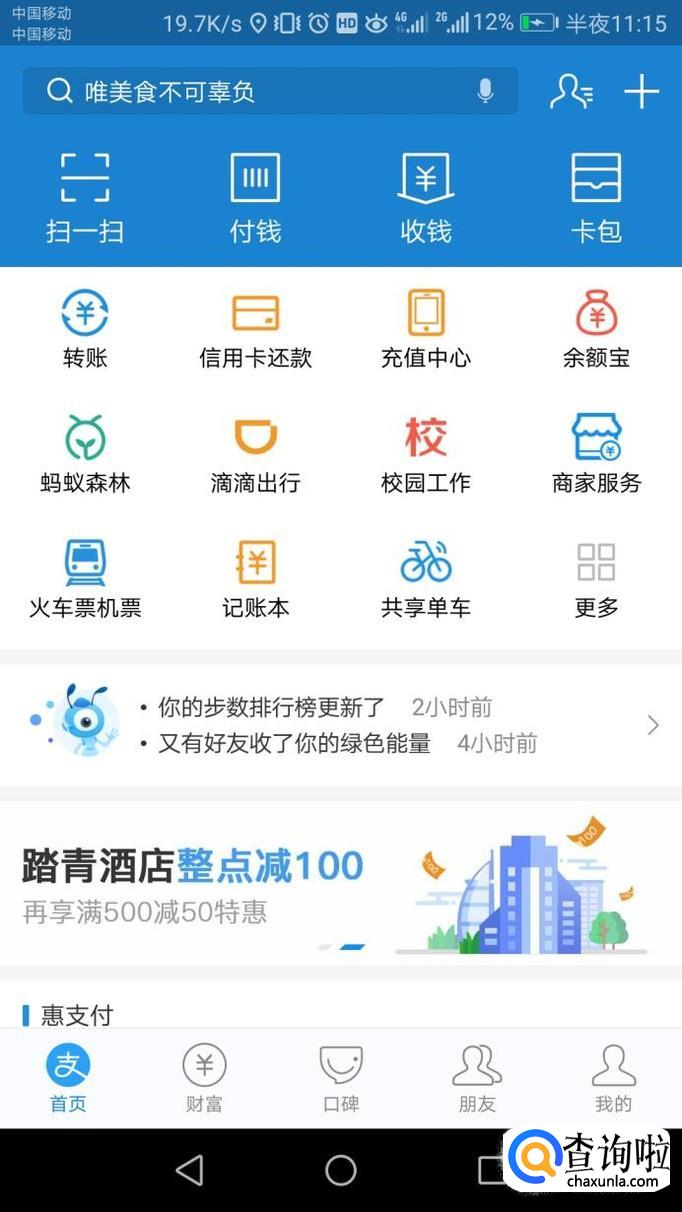The height and width of the screenshot is (1212, 682).
Task: Open 信用卡还款
Action: click(255, 330)
